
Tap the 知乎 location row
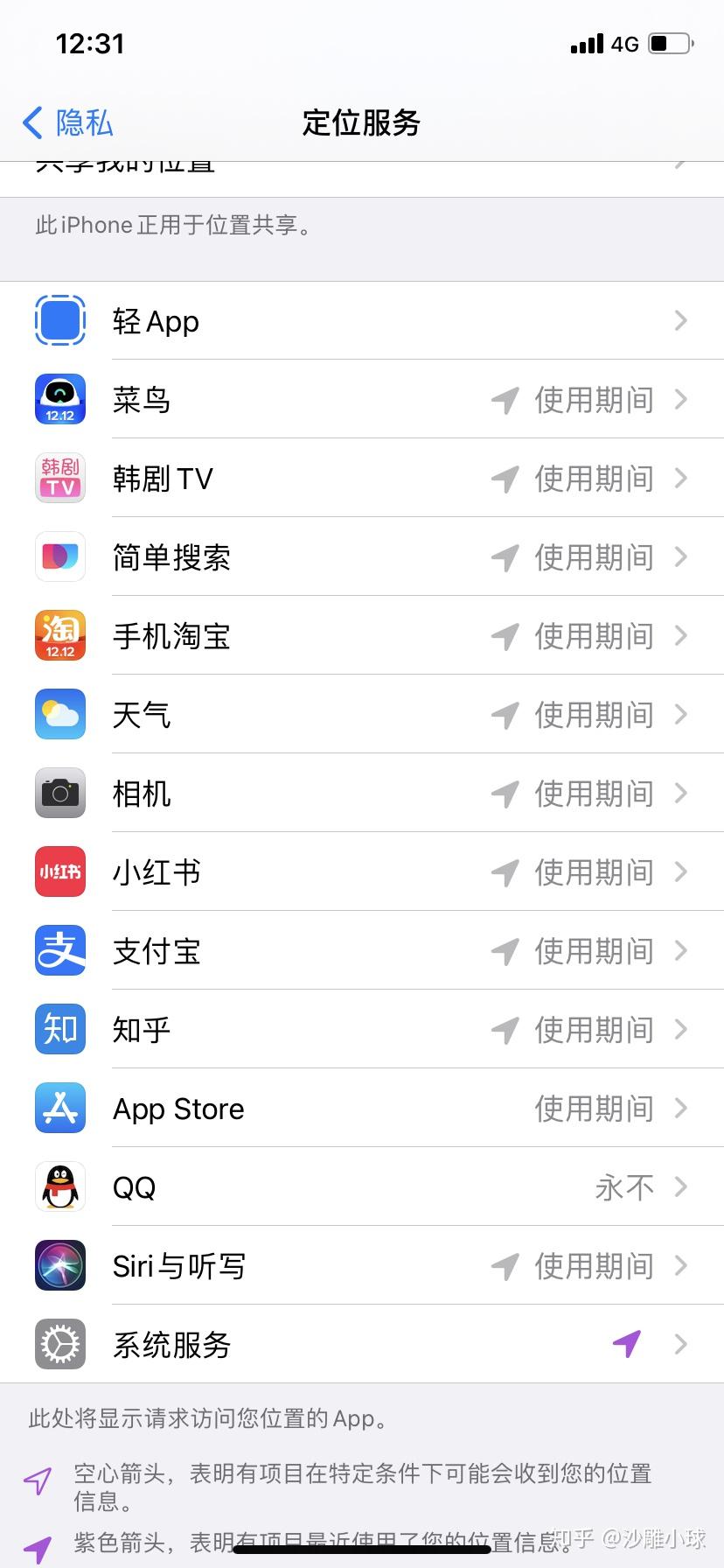coord(362,1030)
